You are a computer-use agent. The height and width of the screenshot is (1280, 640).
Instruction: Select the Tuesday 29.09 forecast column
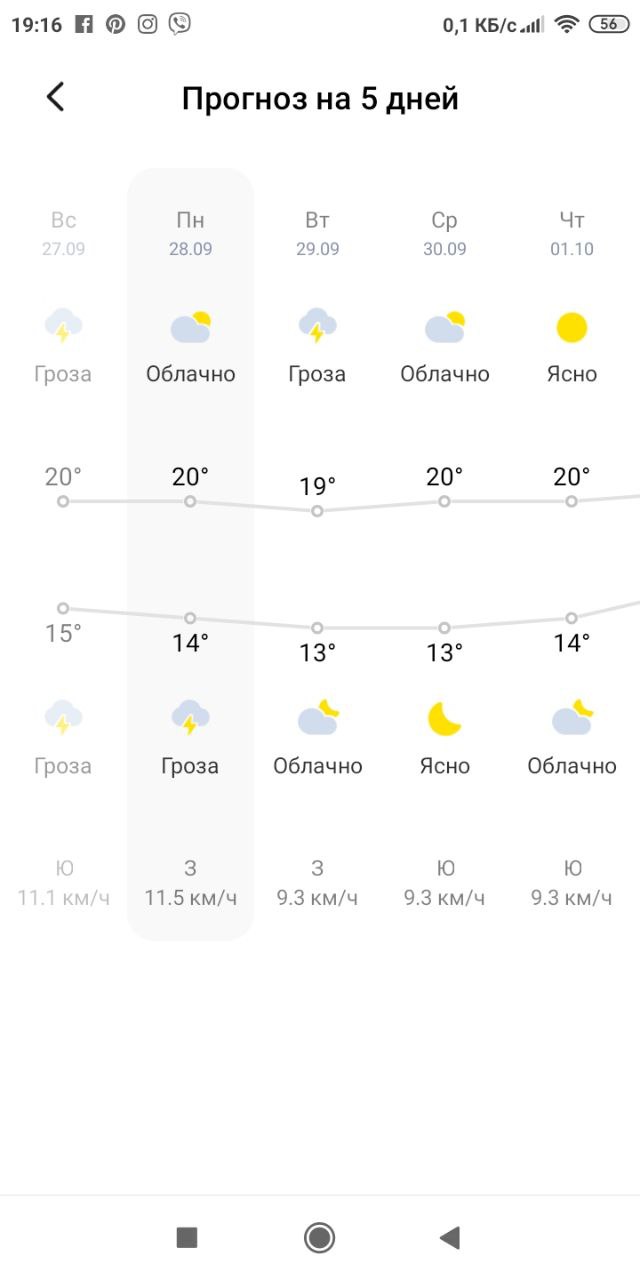(317, 555)
